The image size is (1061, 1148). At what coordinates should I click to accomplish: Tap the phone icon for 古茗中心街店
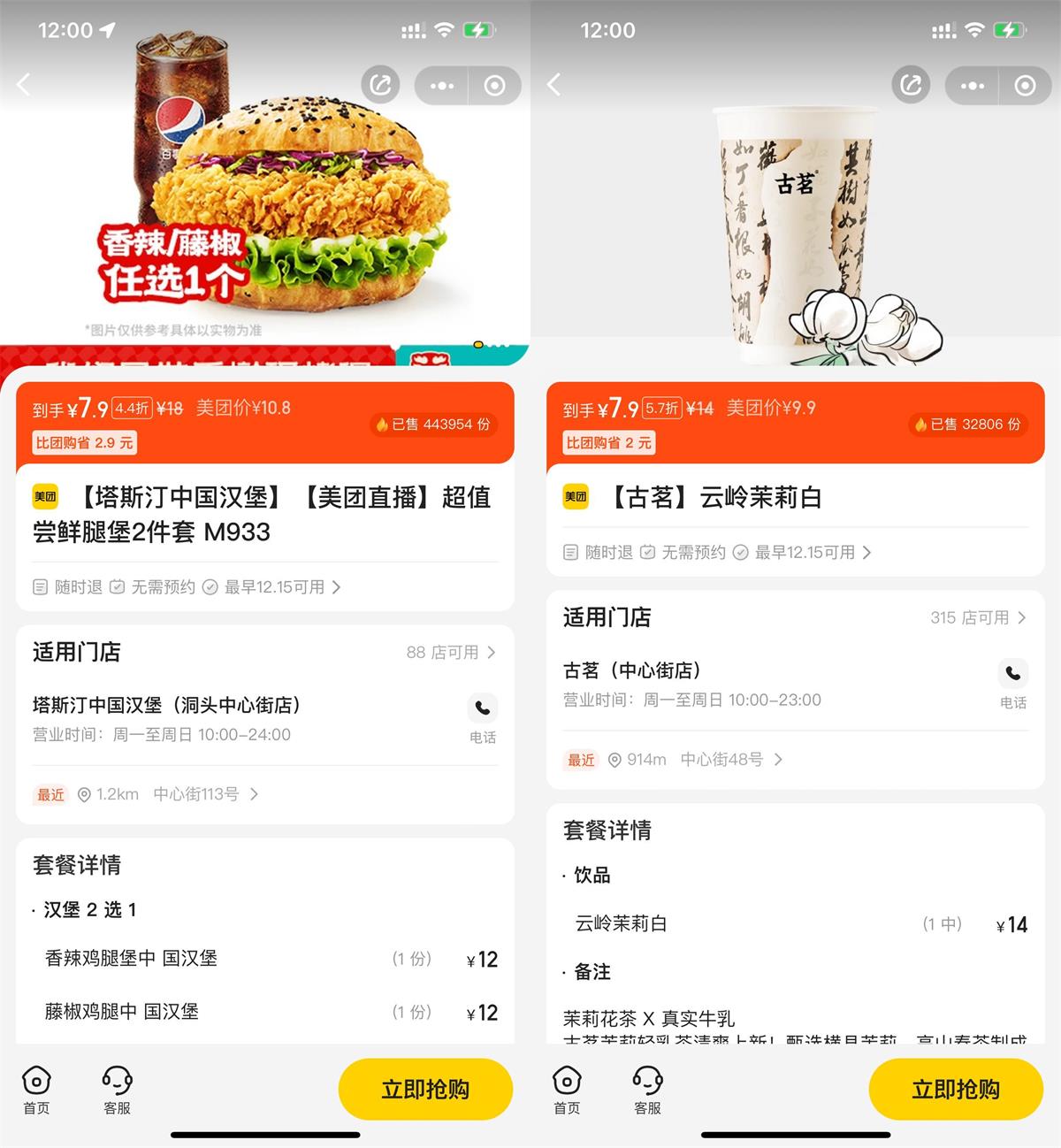[1013, 672]
